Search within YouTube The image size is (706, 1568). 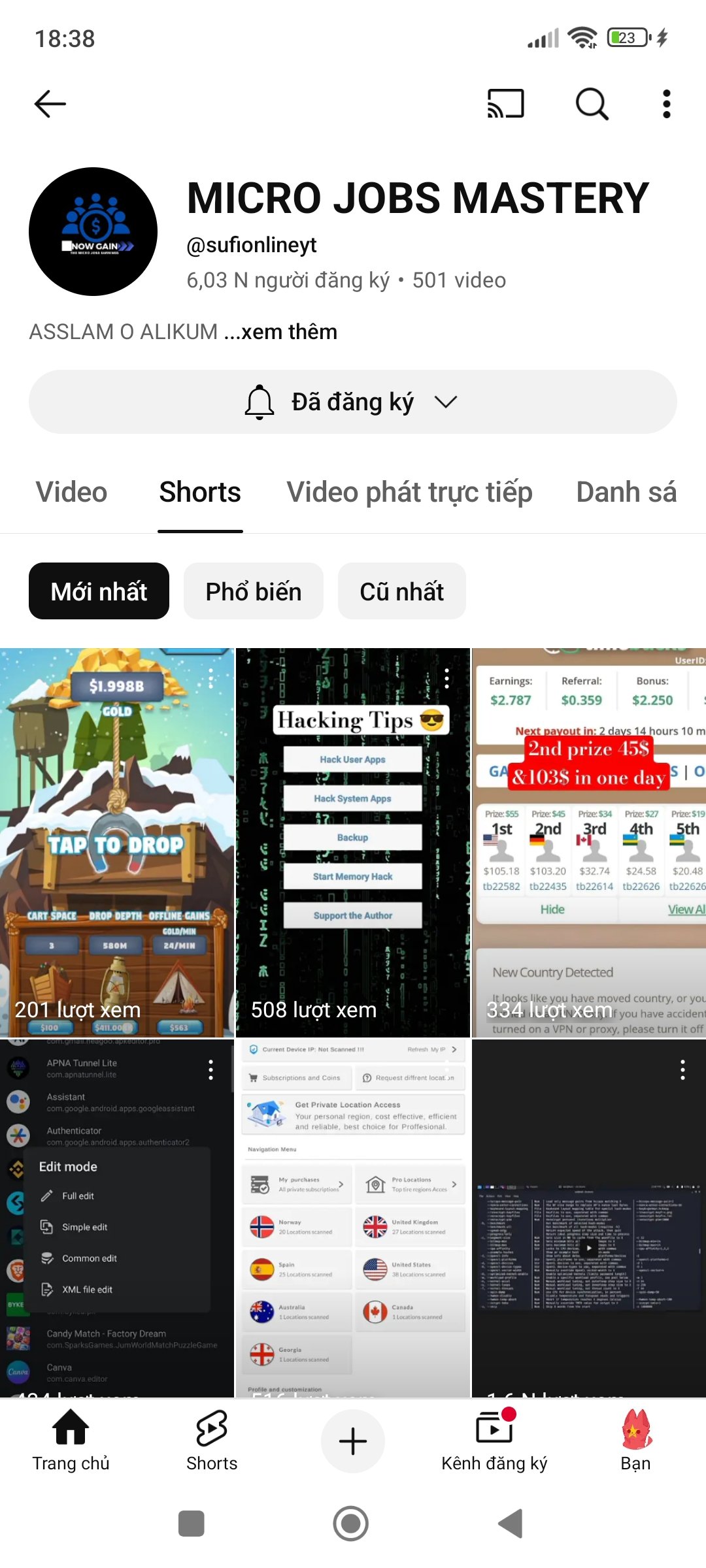click(592, 104)
